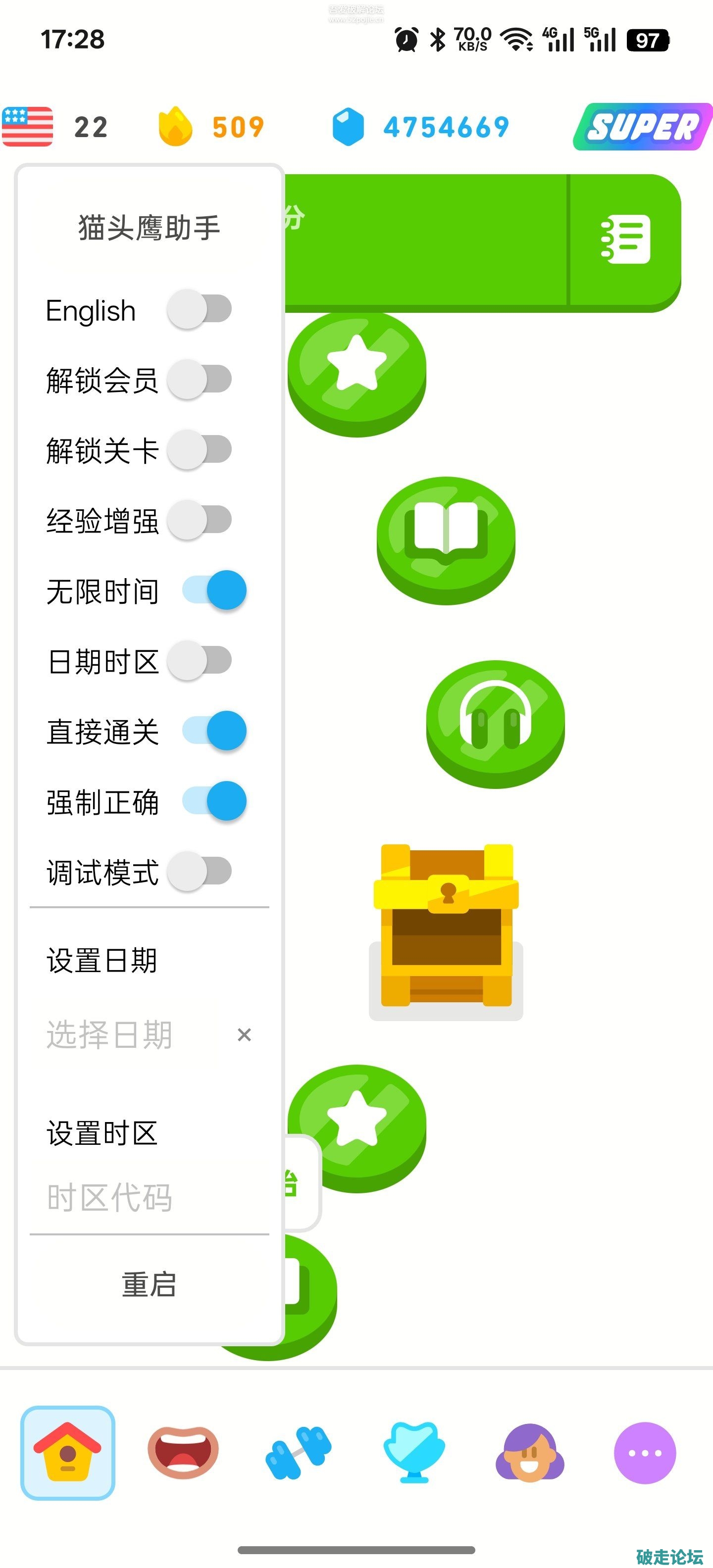Image resolution: width=713 pixels, height=1568 pixels.
Task: Turn on 日期时区 switch
Action: tap(200, 660)
